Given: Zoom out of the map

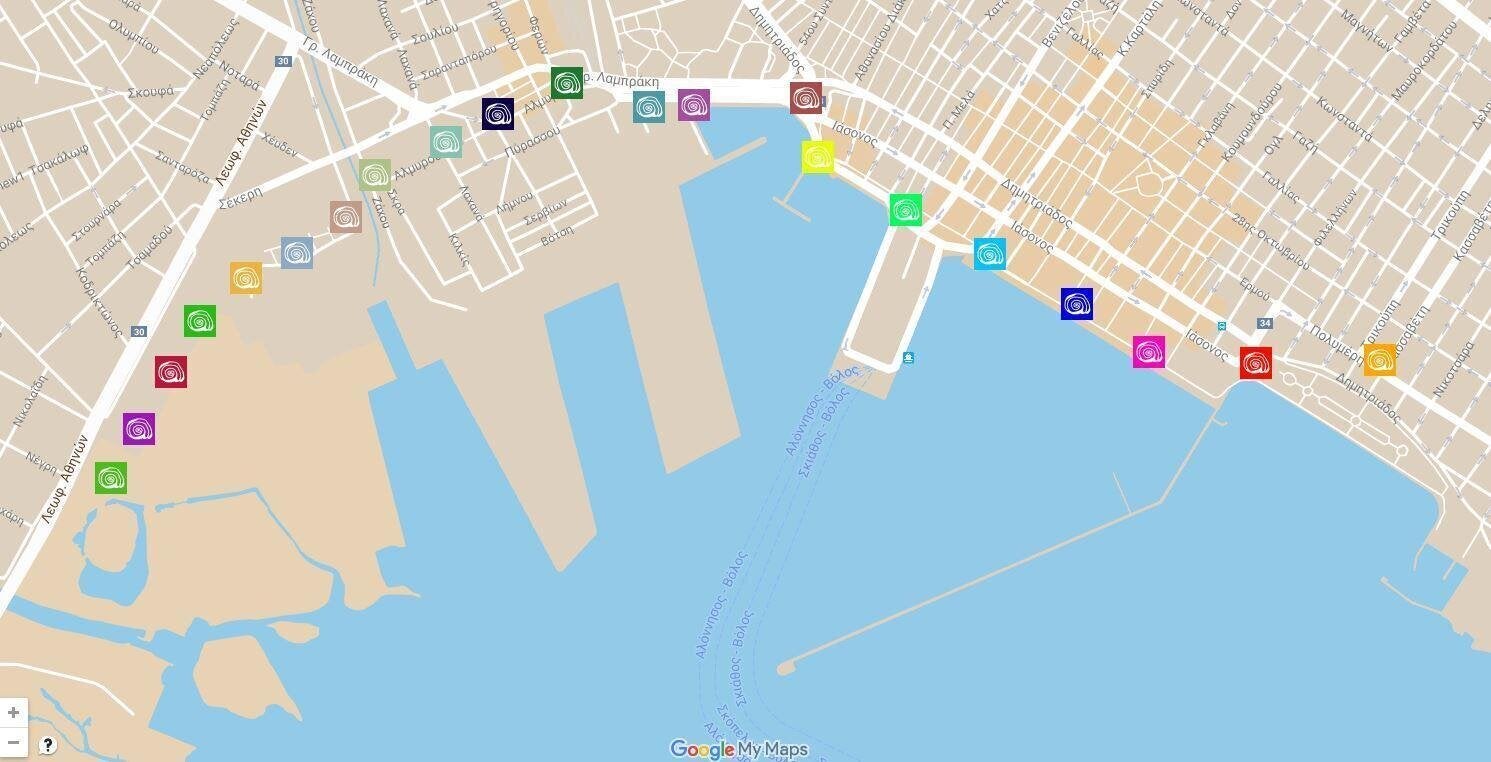Looking at the screenshot, I should pos(13,743).
